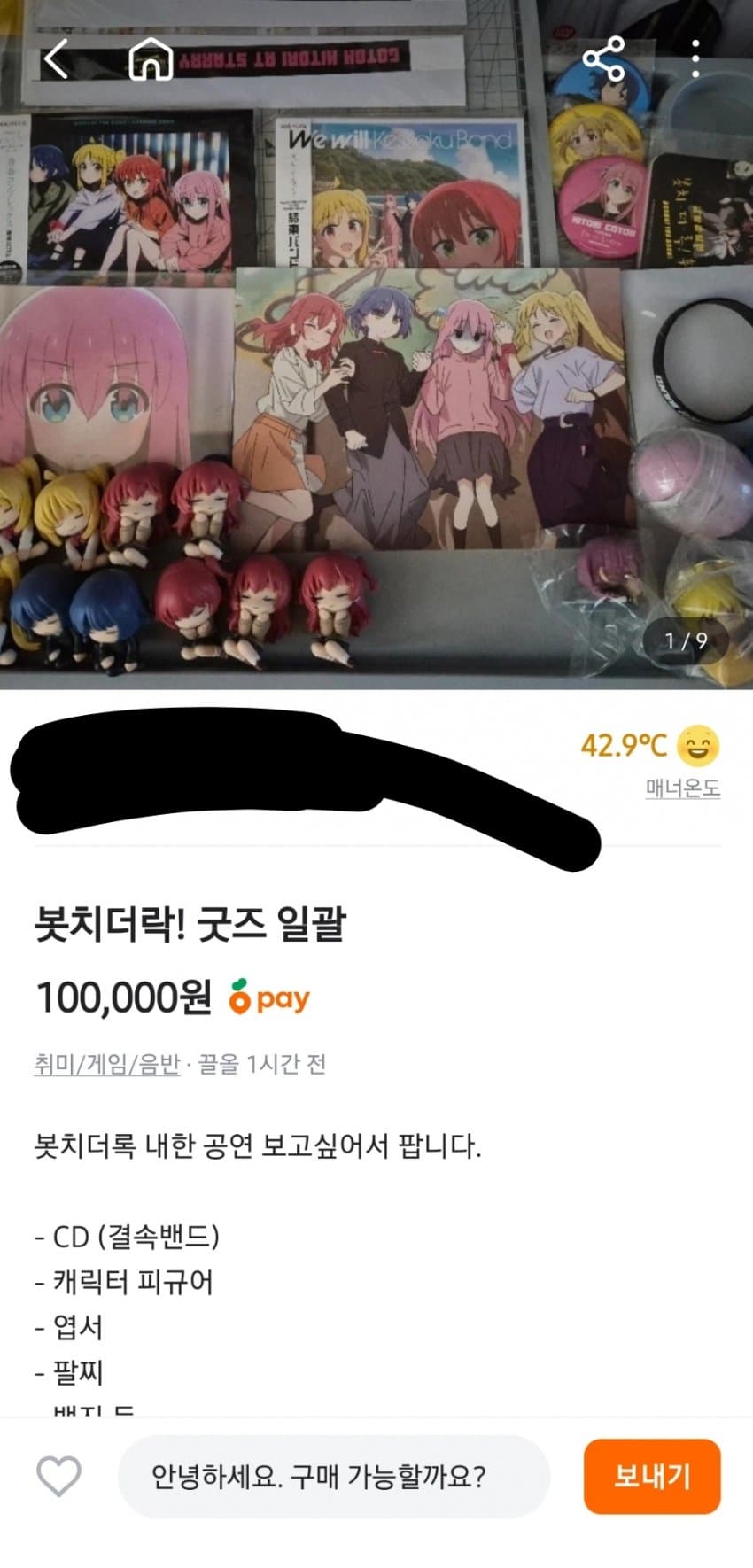This screenshot has width=753, height=1568.
Task: Share this listing
Action: coord(603,60)
